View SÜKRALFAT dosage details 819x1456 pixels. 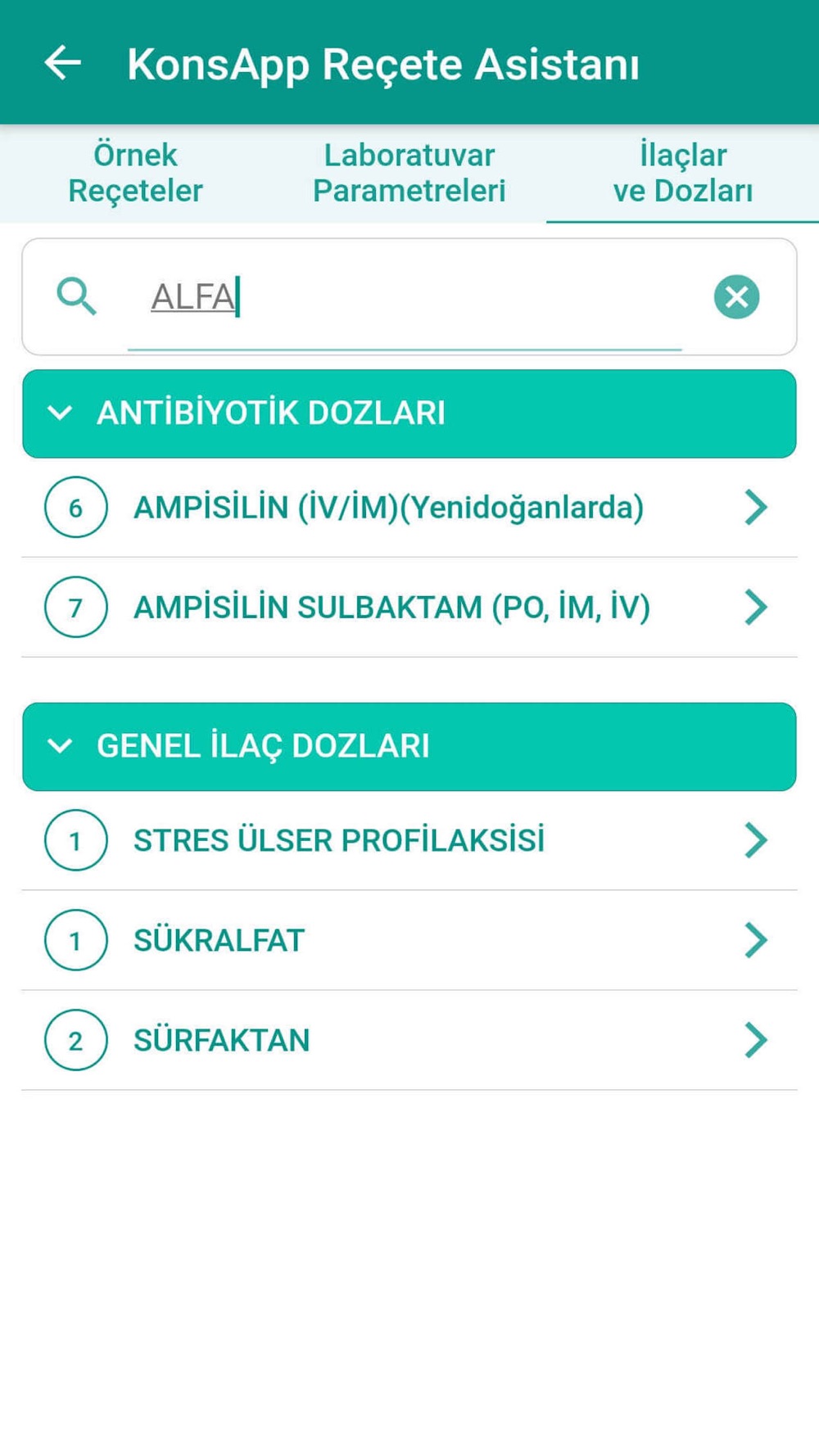tap(409, 940)
